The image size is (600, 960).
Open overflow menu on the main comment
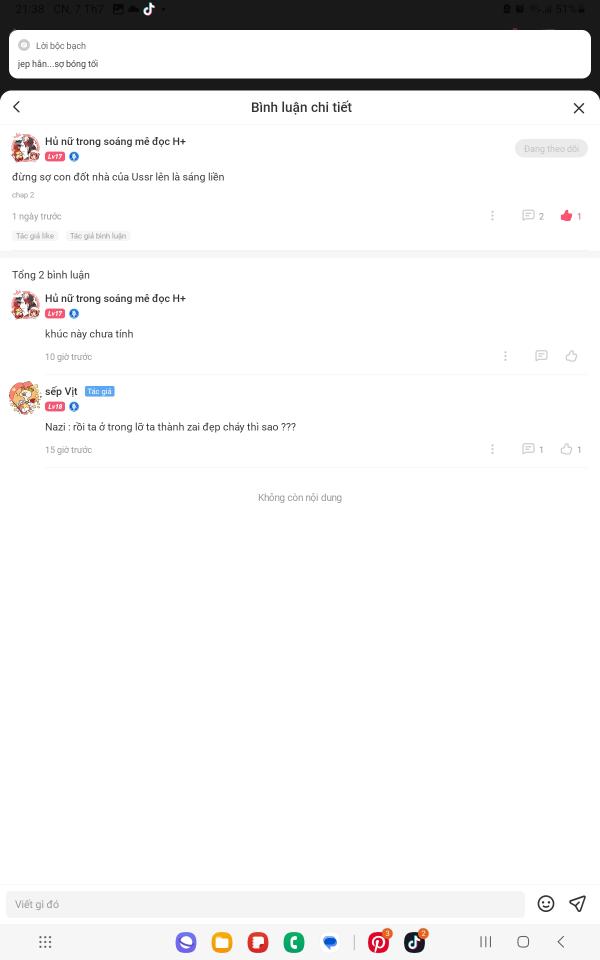point(492,216)
